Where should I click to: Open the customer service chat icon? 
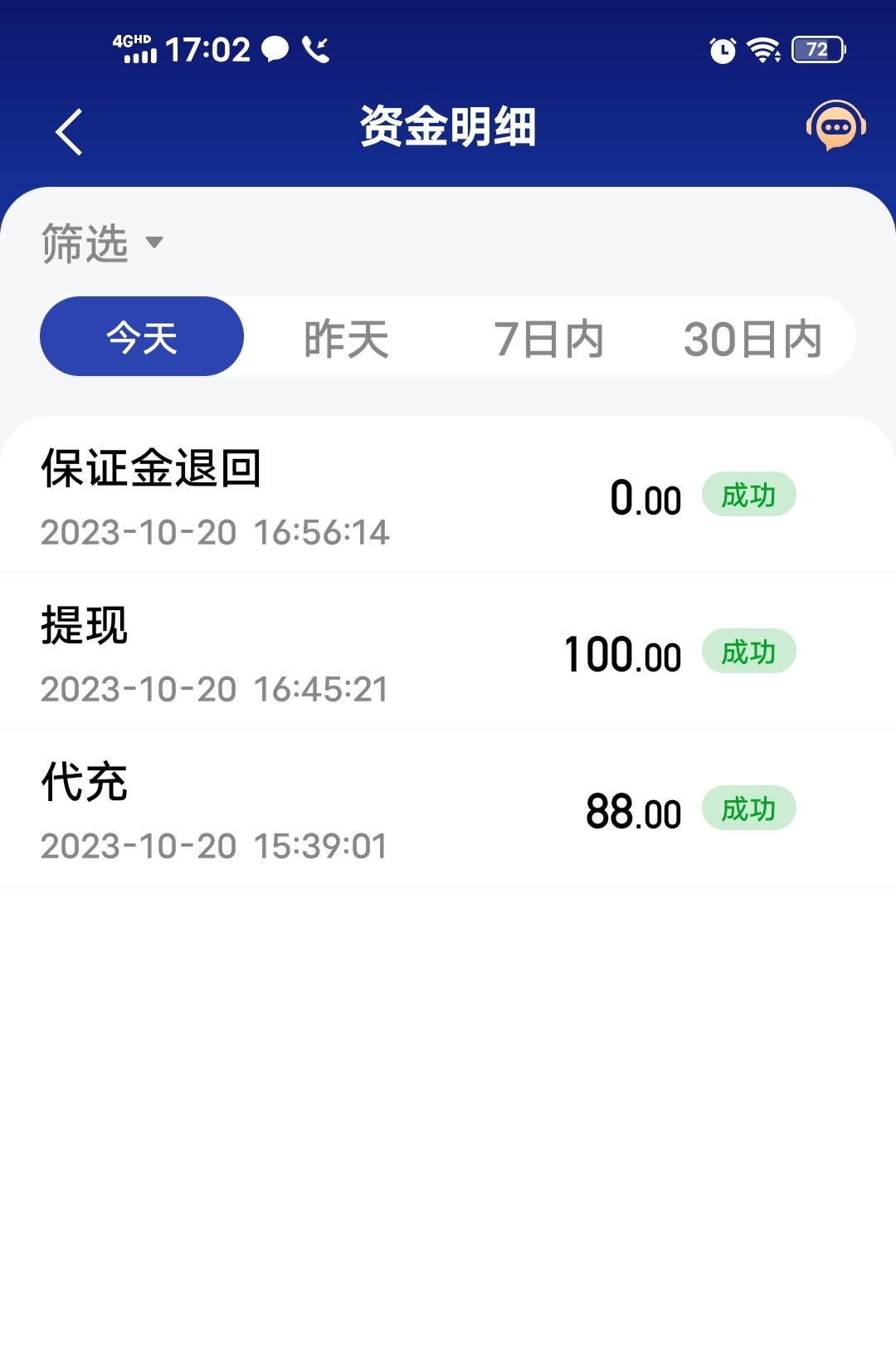[835, 127]
